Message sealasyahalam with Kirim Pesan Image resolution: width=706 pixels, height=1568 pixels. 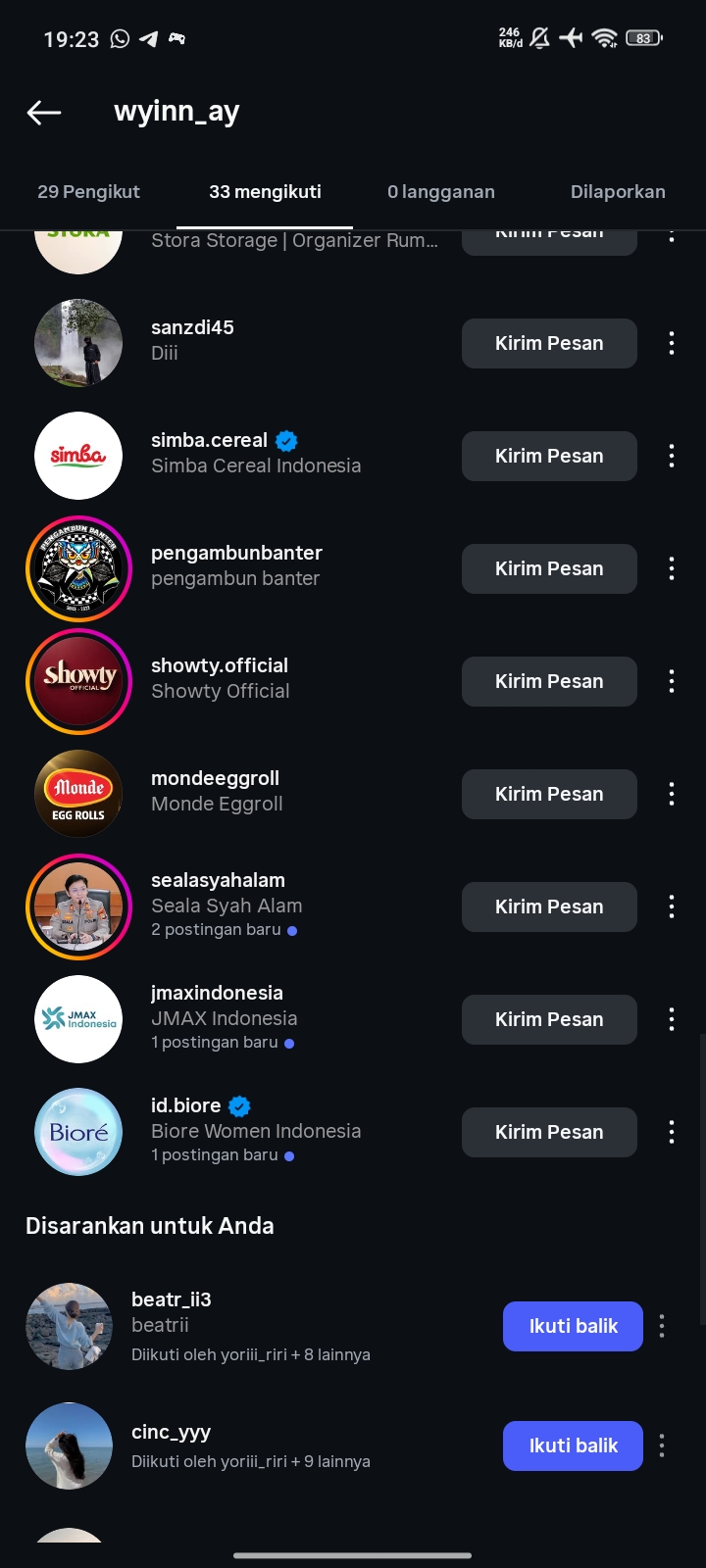(549, 906)
